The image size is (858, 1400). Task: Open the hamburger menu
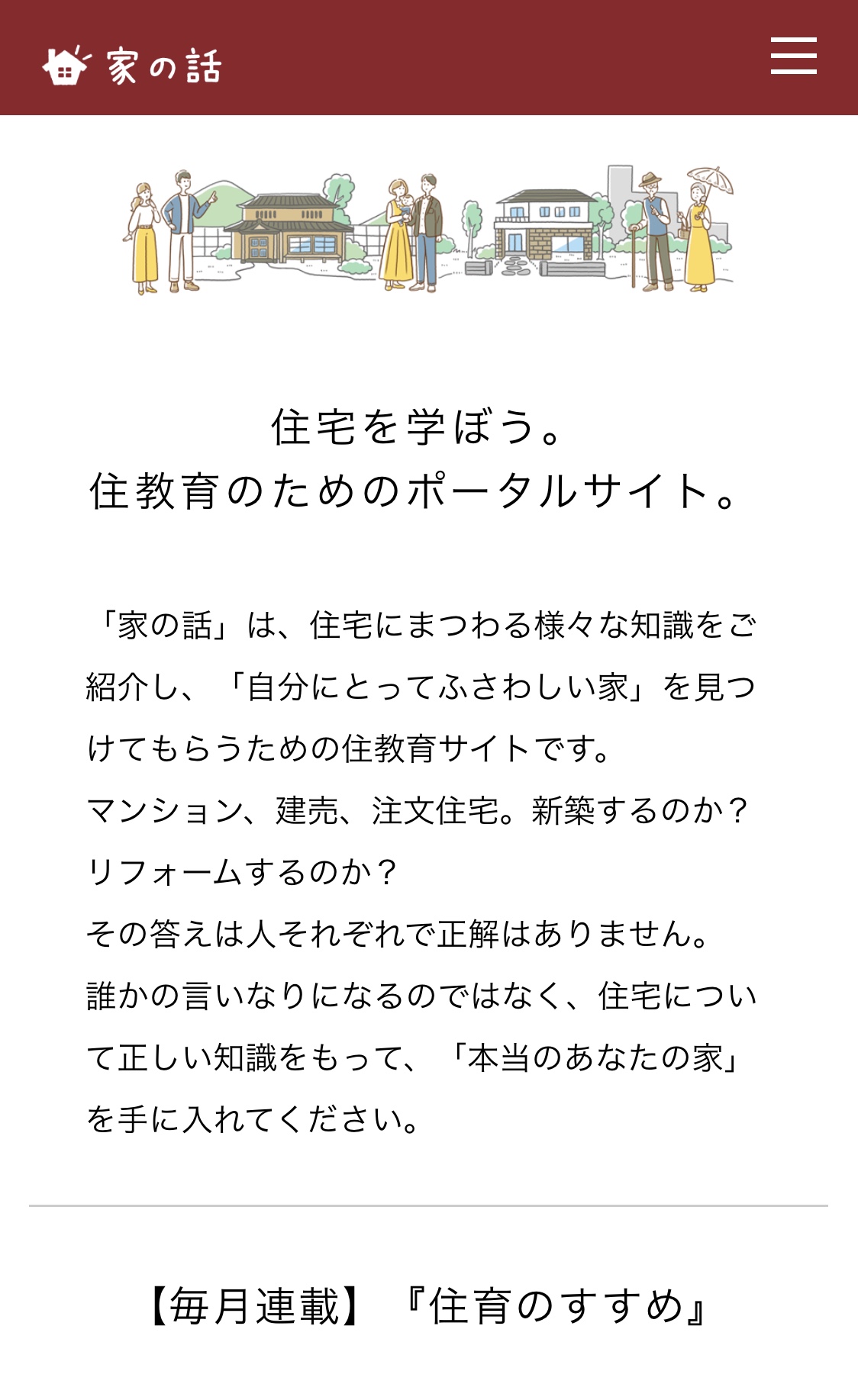pyautogui.click(x=793, y=56)
